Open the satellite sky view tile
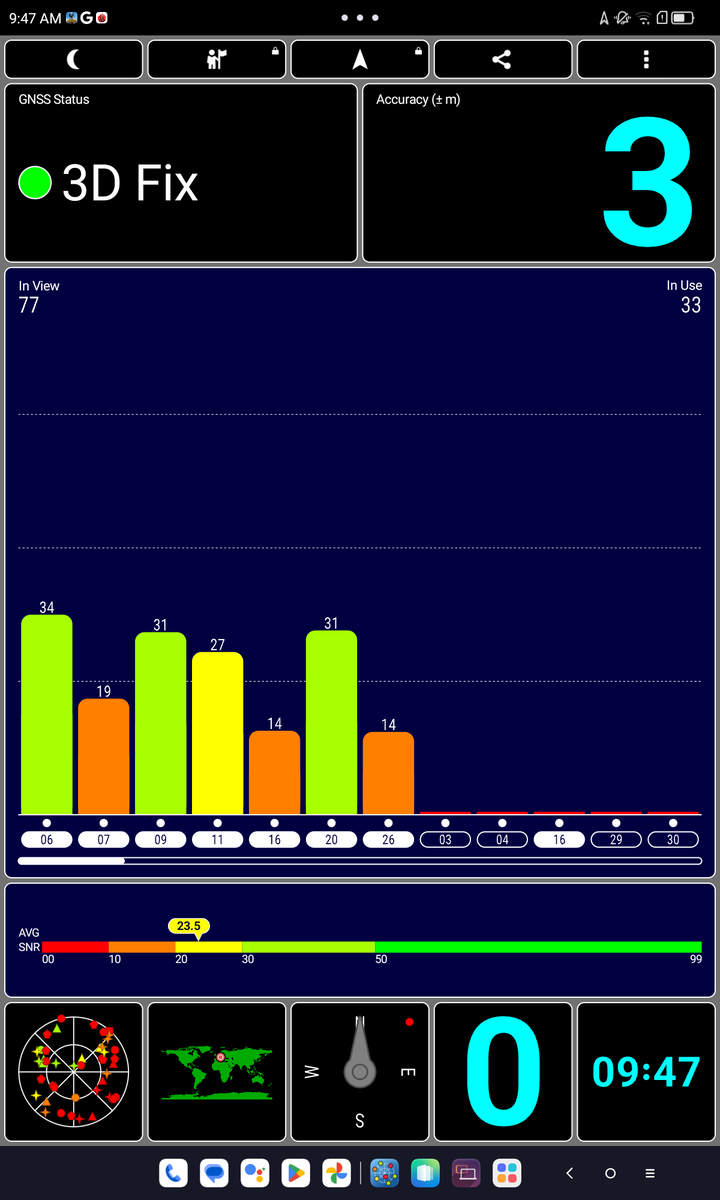The height and width of the screenshot is (1200, 720). tap(73, 1071)
